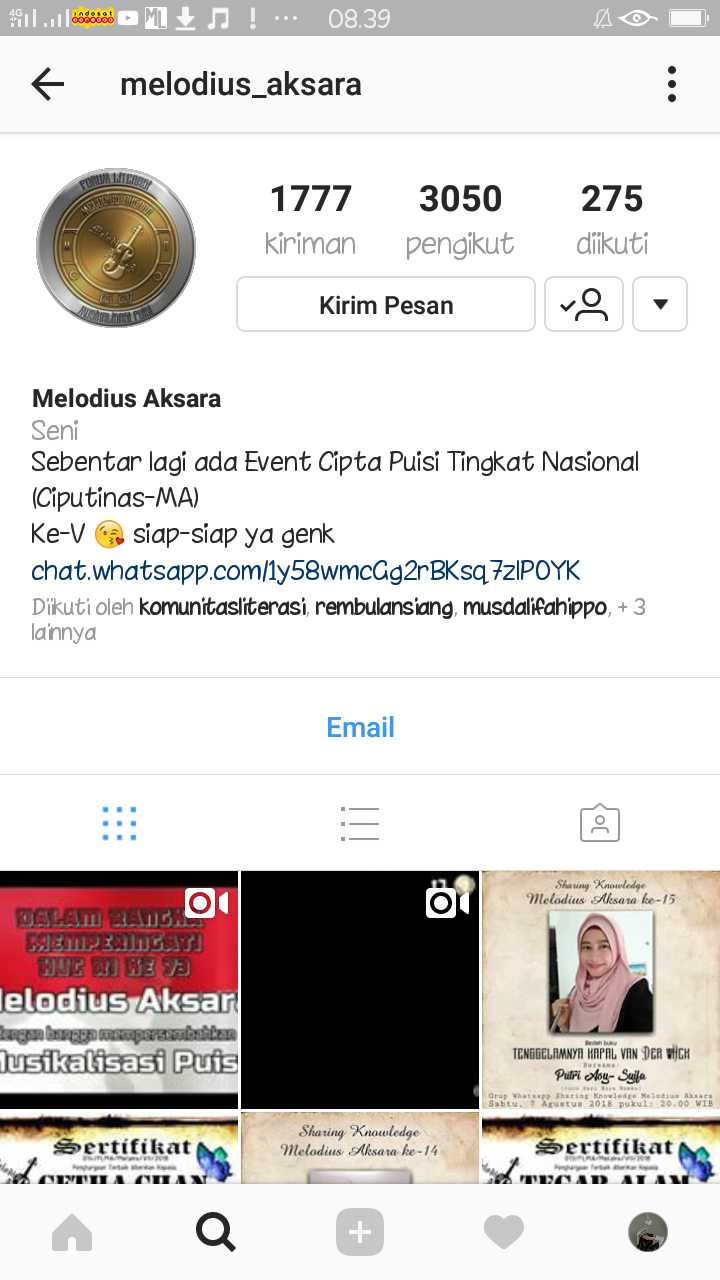Create a new post with plus
The image size is (720, 1280).
pos(360,1233)
